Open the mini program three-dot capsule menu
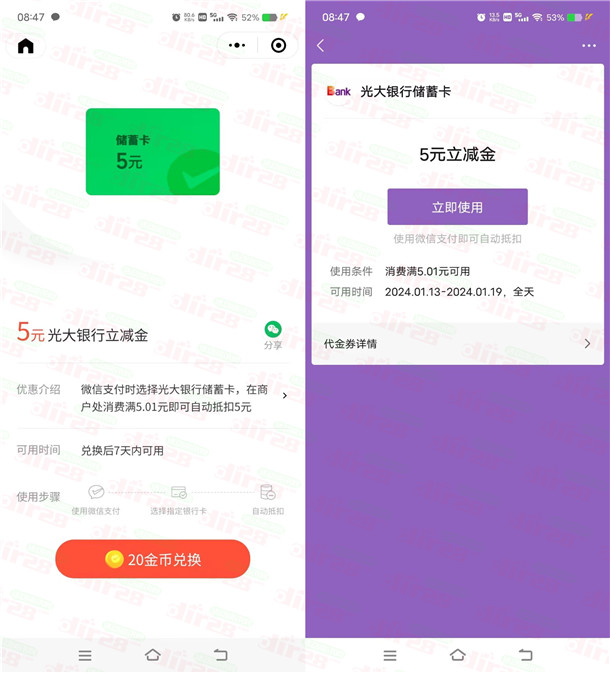The image size is (610, 673). pyautogui.click(x=237, y=45)
